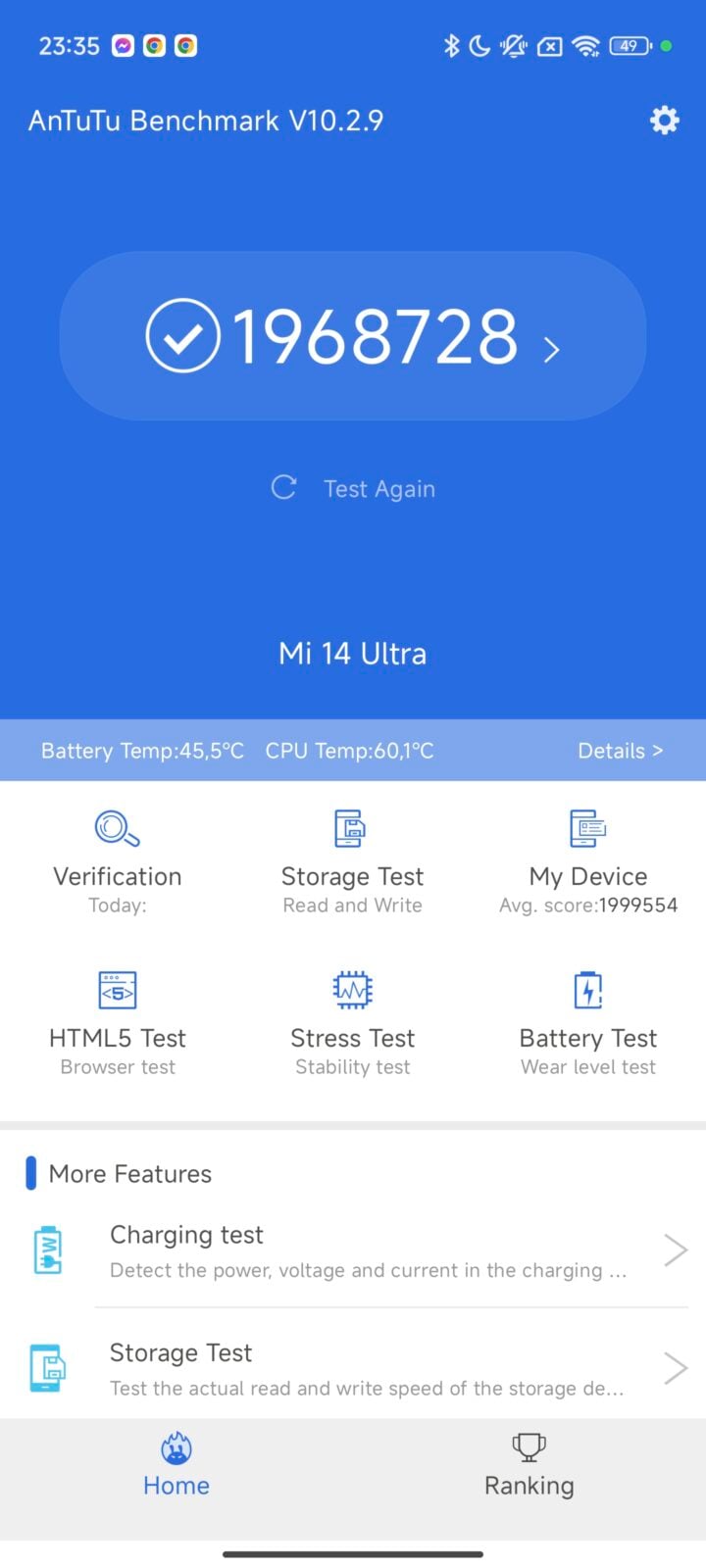Select the Home tab
The image size is (706, 1568).
tap(176, 1466)
